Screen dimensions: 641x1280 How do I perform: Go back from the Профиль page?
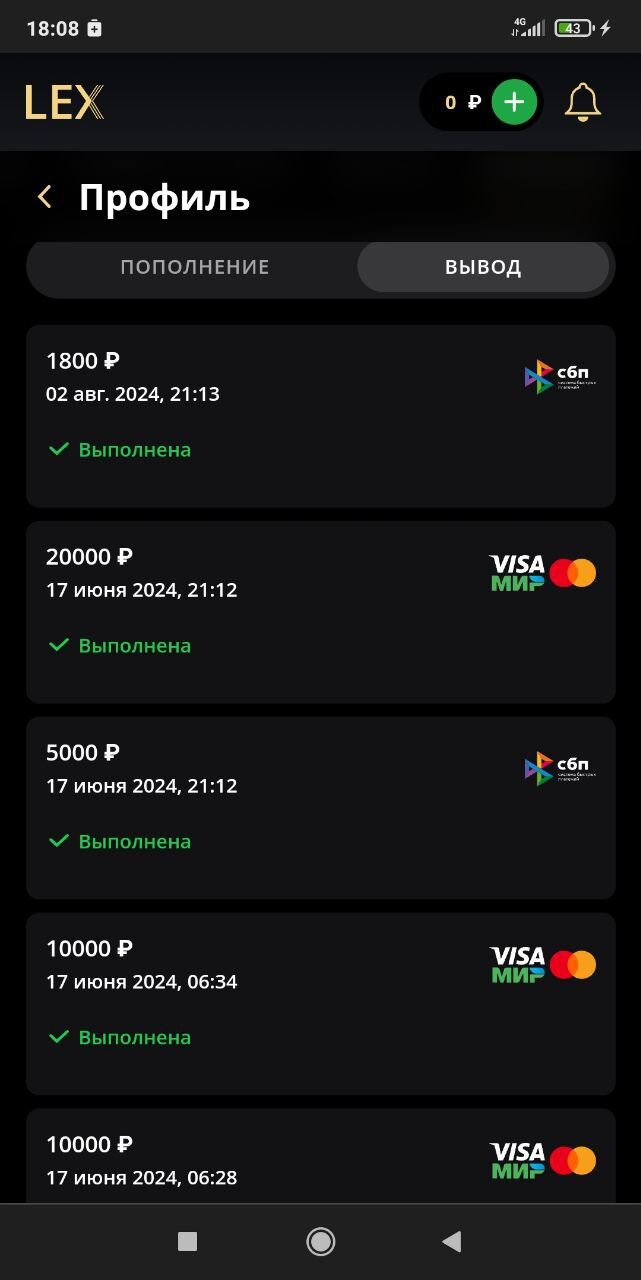coord(44,197)
